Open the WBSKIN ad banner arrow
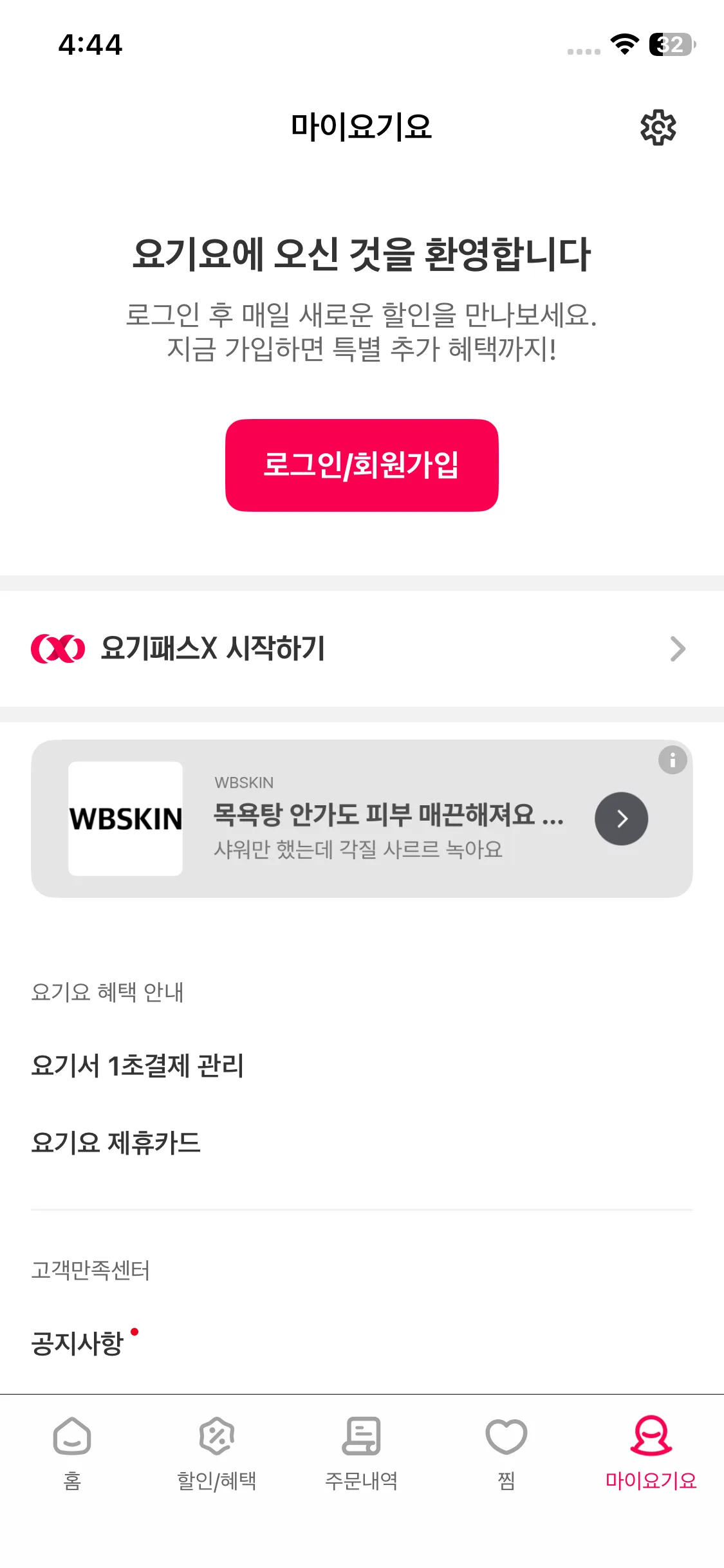This screenshot has width=724, height=1568. click(621, 819)
